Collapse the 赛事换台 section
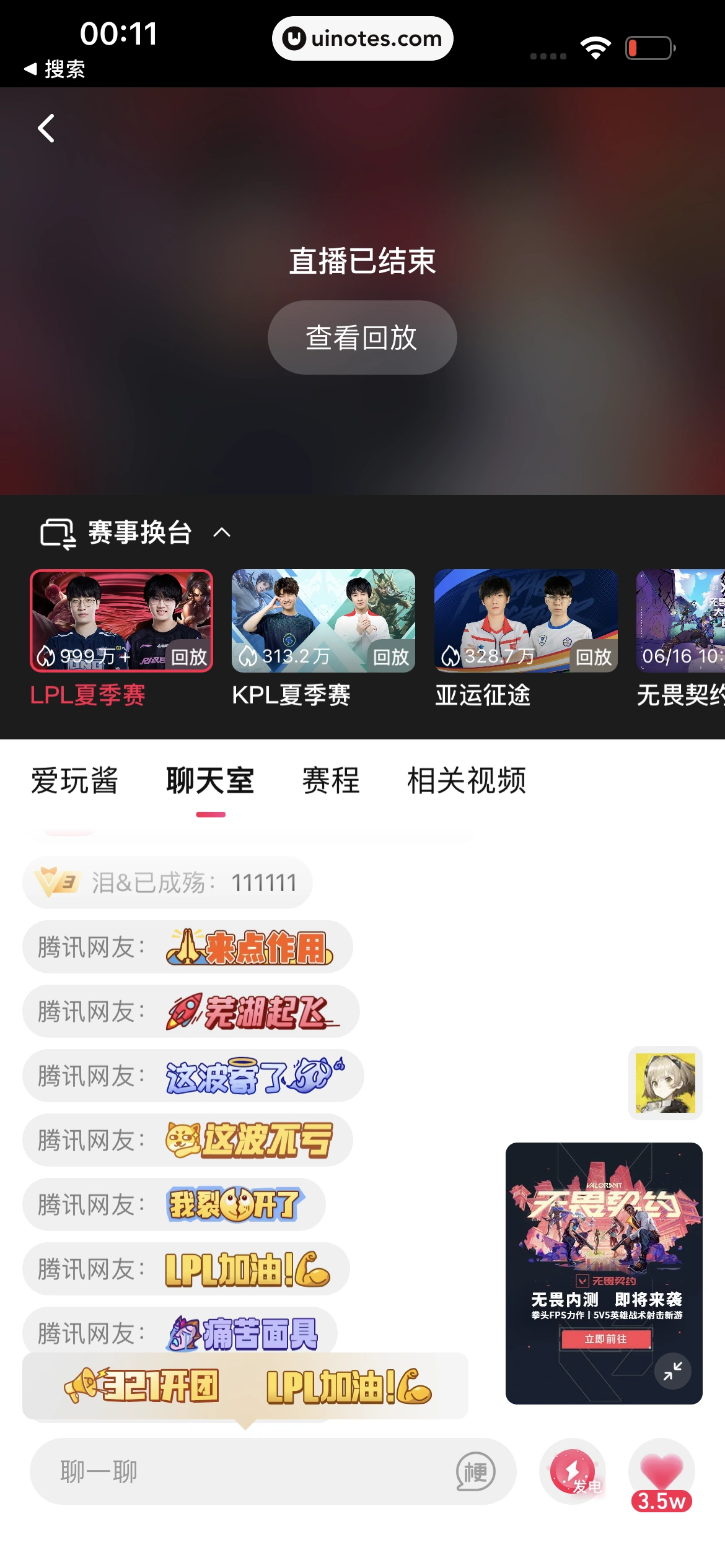Image resolution: width=725 pixels, height=1568 pixels. coord(222,533)
